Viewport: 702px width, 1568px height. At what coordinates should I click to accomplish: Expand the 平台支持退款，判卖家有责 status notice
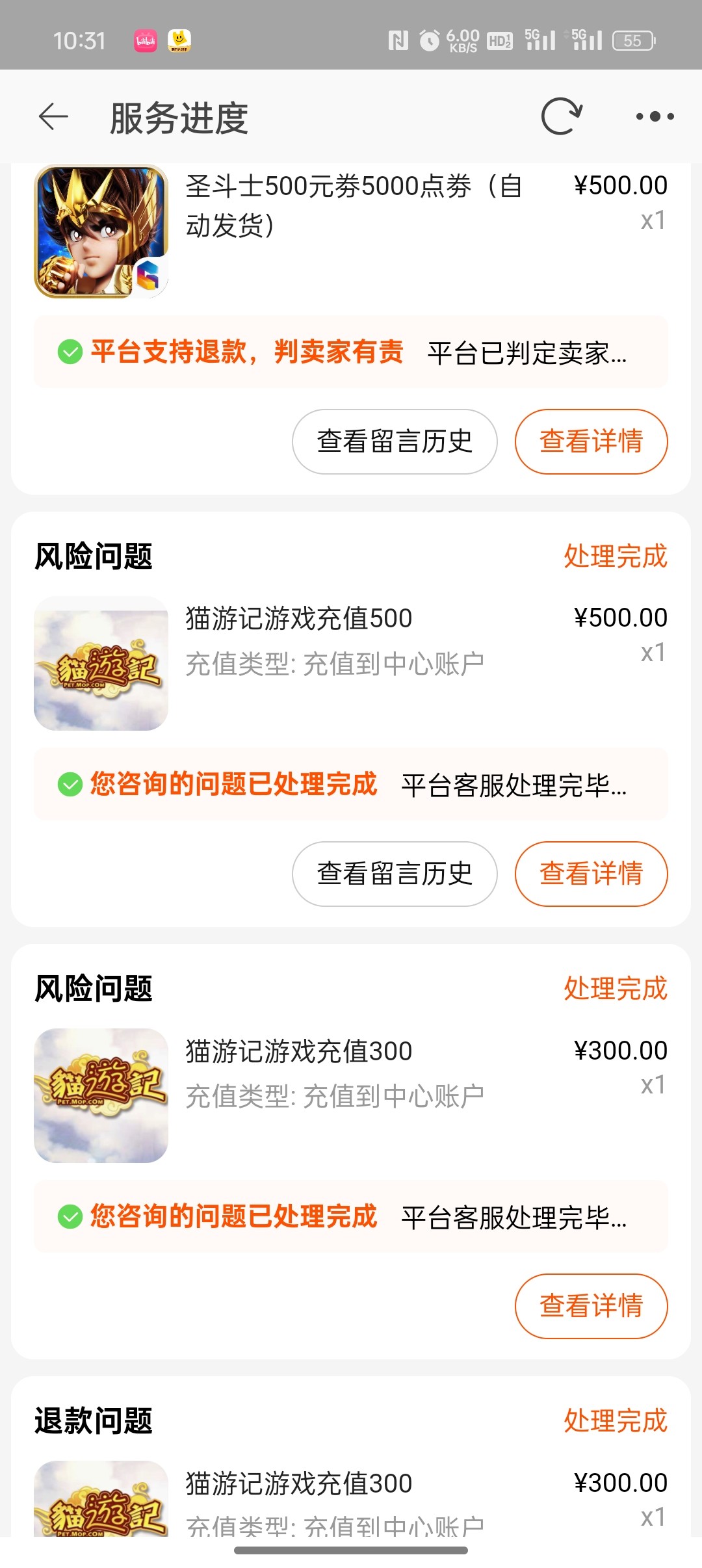coord(351,352)
